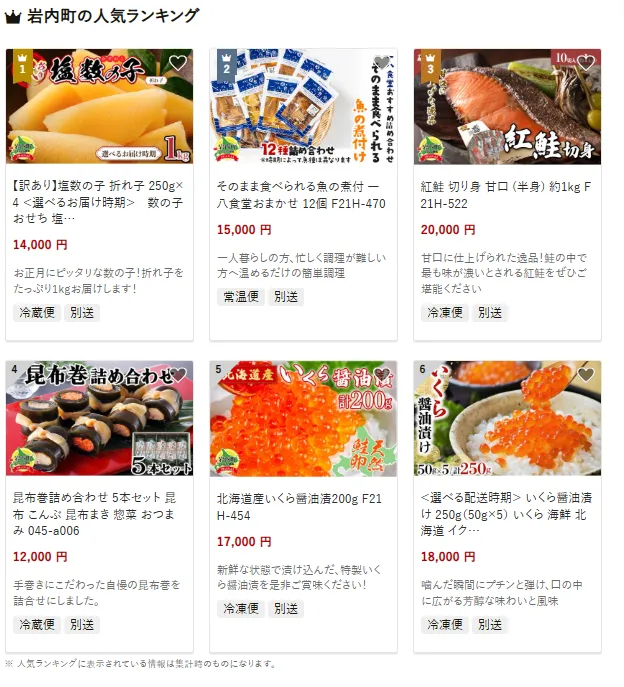
Task: Favorite the 昆布巻詰め合わせ item
Action: click(x=178, y=375)
